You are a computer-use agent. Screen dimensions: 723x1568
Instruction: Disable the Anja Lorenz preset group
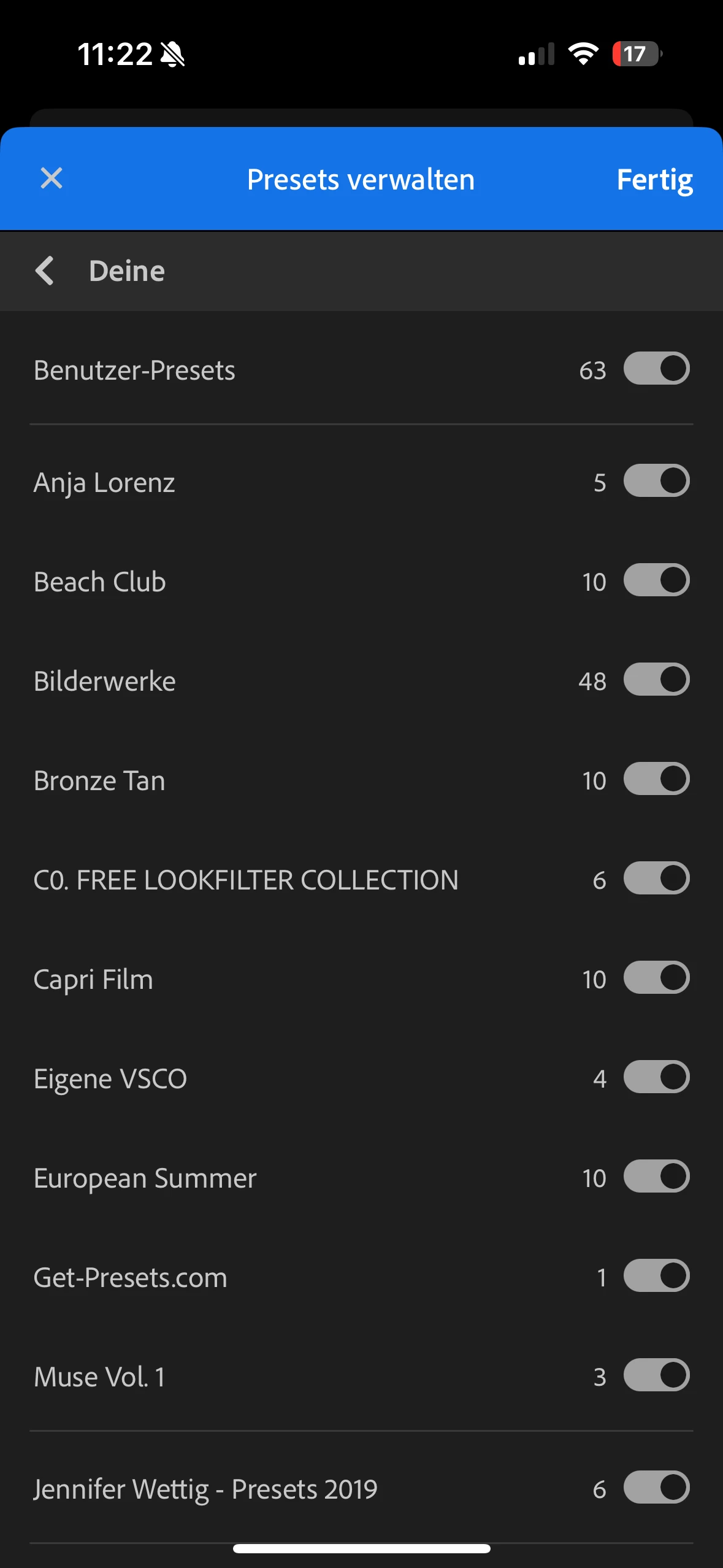[x=656, y=481]
